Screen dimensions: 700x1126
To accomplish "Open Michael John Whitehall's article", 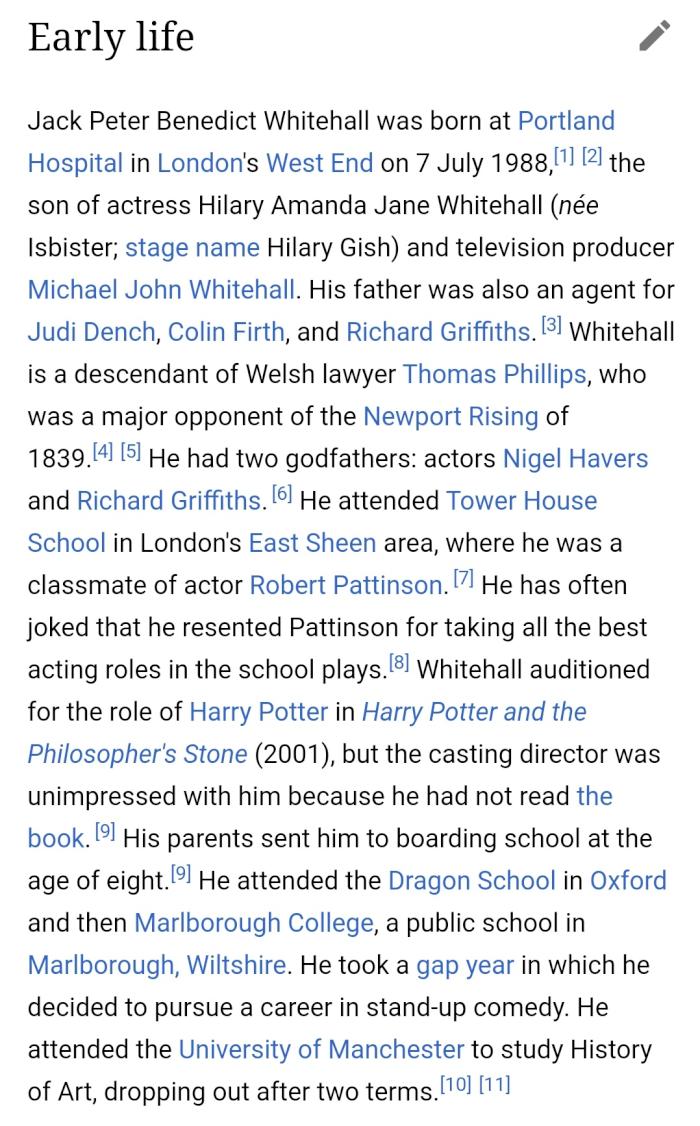I will pyautogui.click(x=161, y=290).
